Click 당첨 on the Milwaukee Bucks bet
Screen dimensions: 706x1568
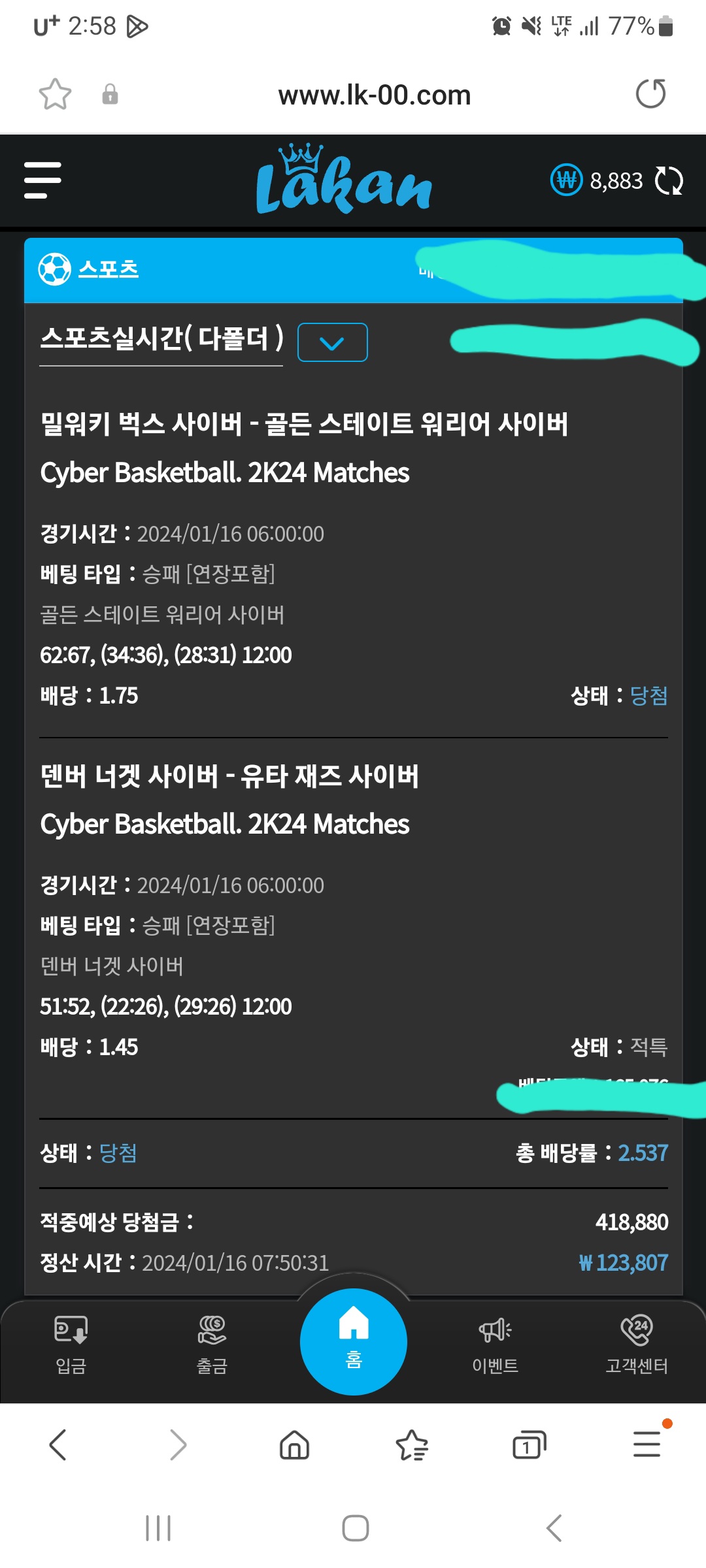pos(650,696)
